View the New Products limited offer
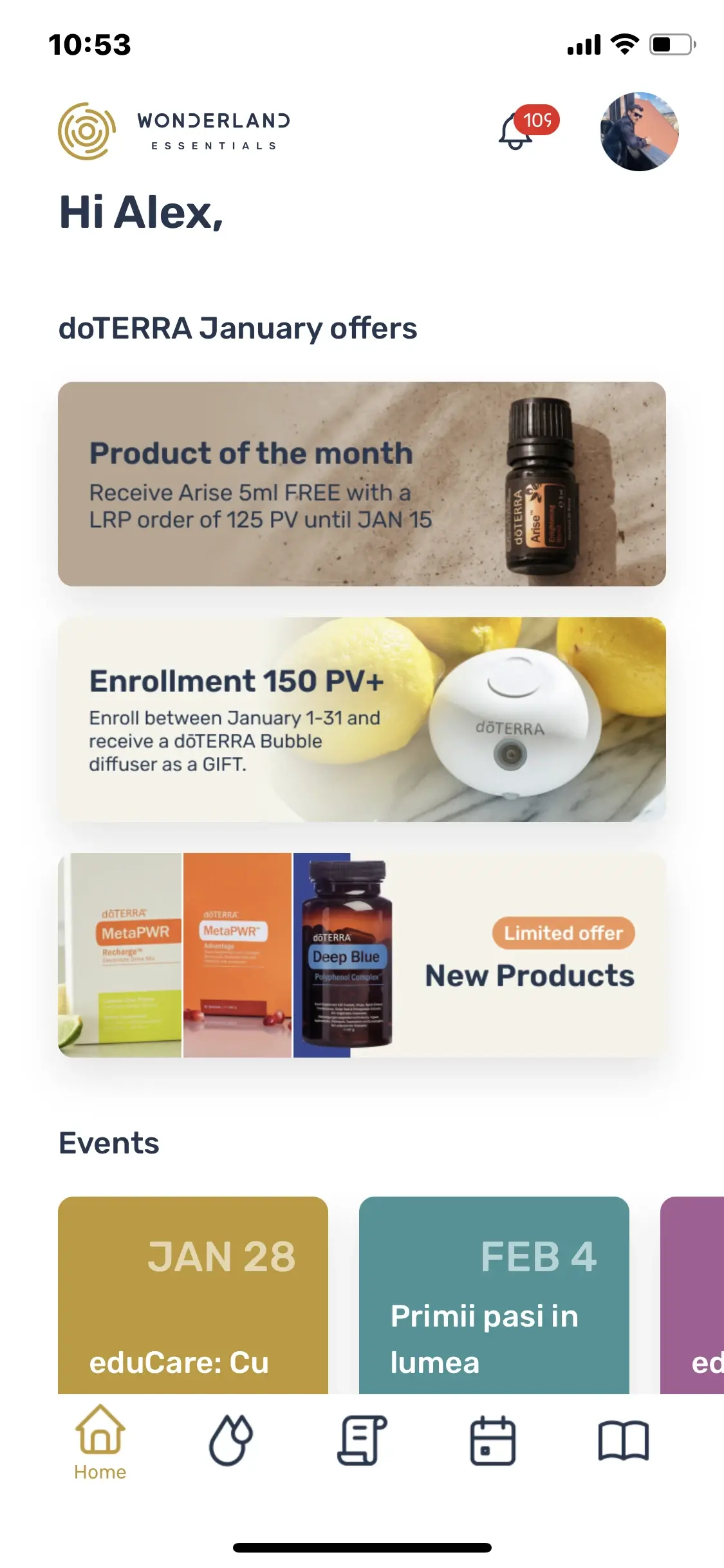Screen dimensions: 724x1568 coord(362,955)
